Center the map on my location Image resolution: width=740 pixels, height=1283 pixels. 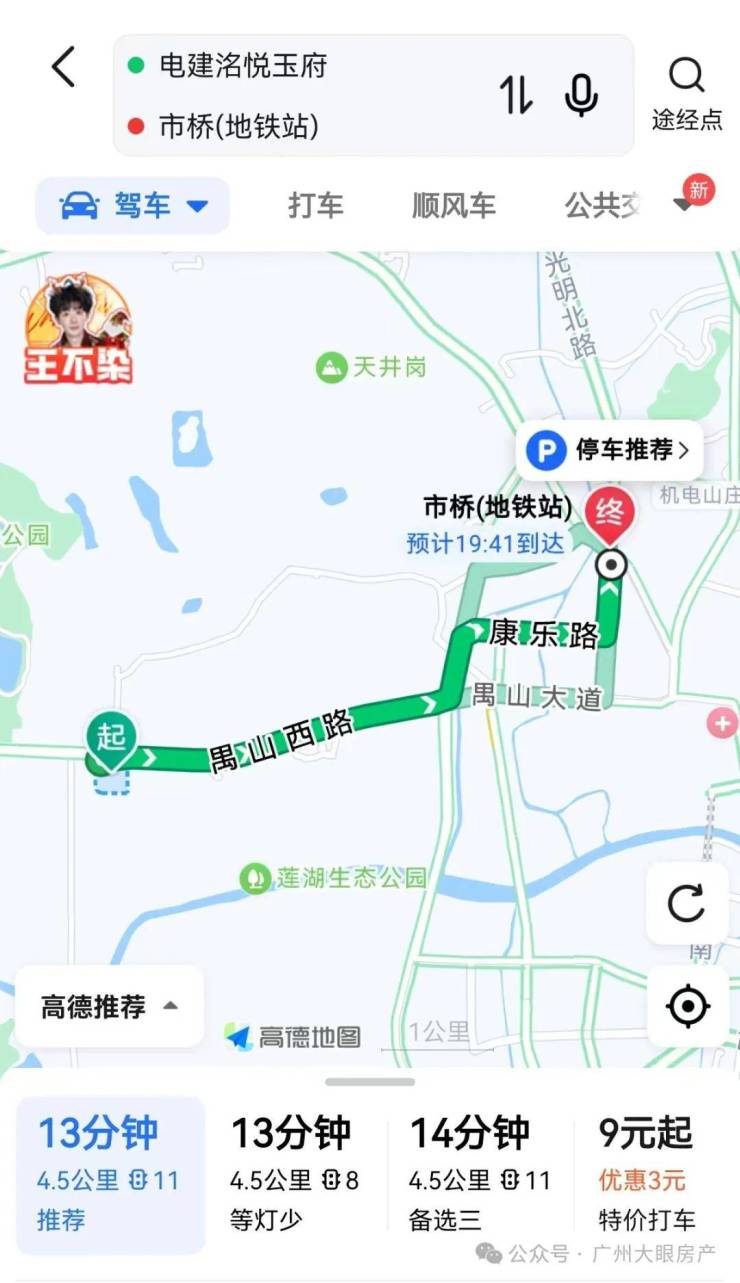[687, 1005]
